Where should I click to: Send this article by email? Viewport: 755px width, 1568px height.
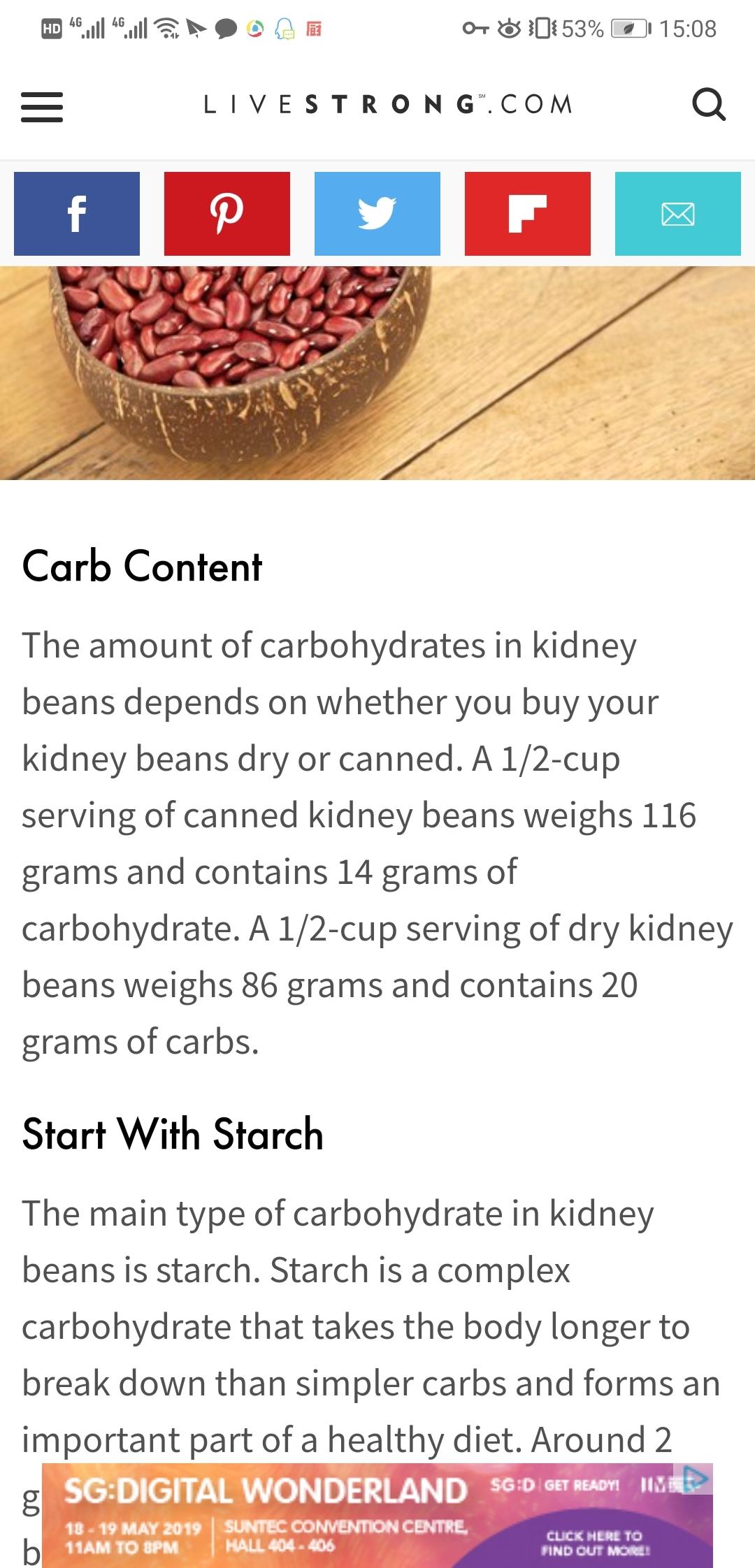pyautogui.click(x=677, y=213)
